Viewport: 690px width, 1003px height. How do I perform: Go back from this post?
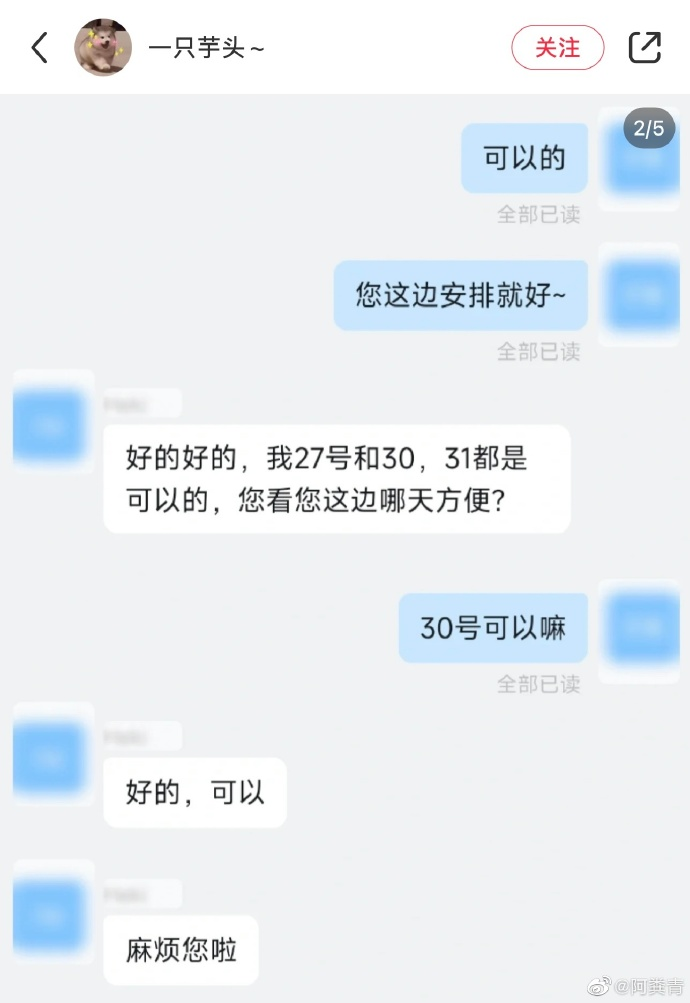pyautogui.click(x=40, y=47)
